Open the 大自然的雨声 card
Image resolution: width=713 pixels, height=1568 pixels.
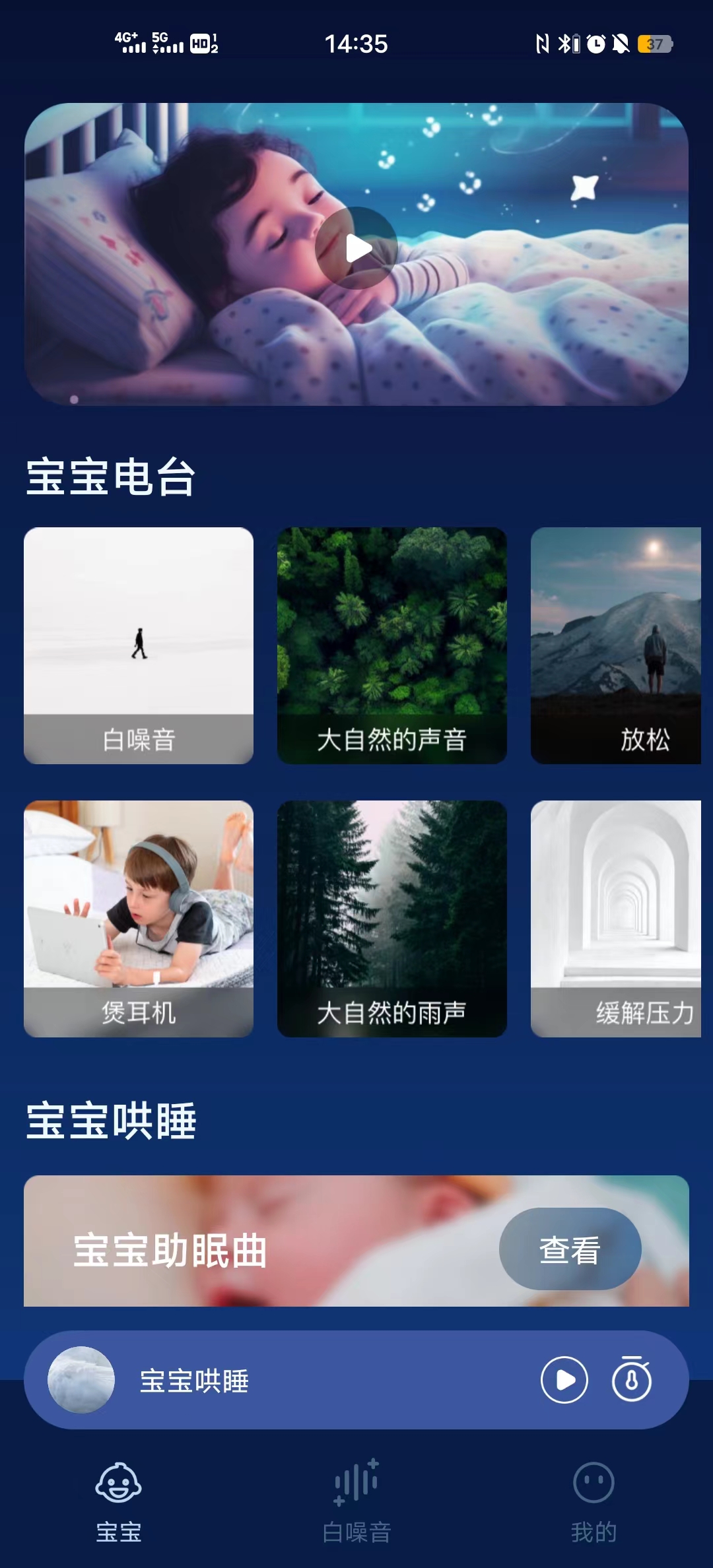(391, 918)
